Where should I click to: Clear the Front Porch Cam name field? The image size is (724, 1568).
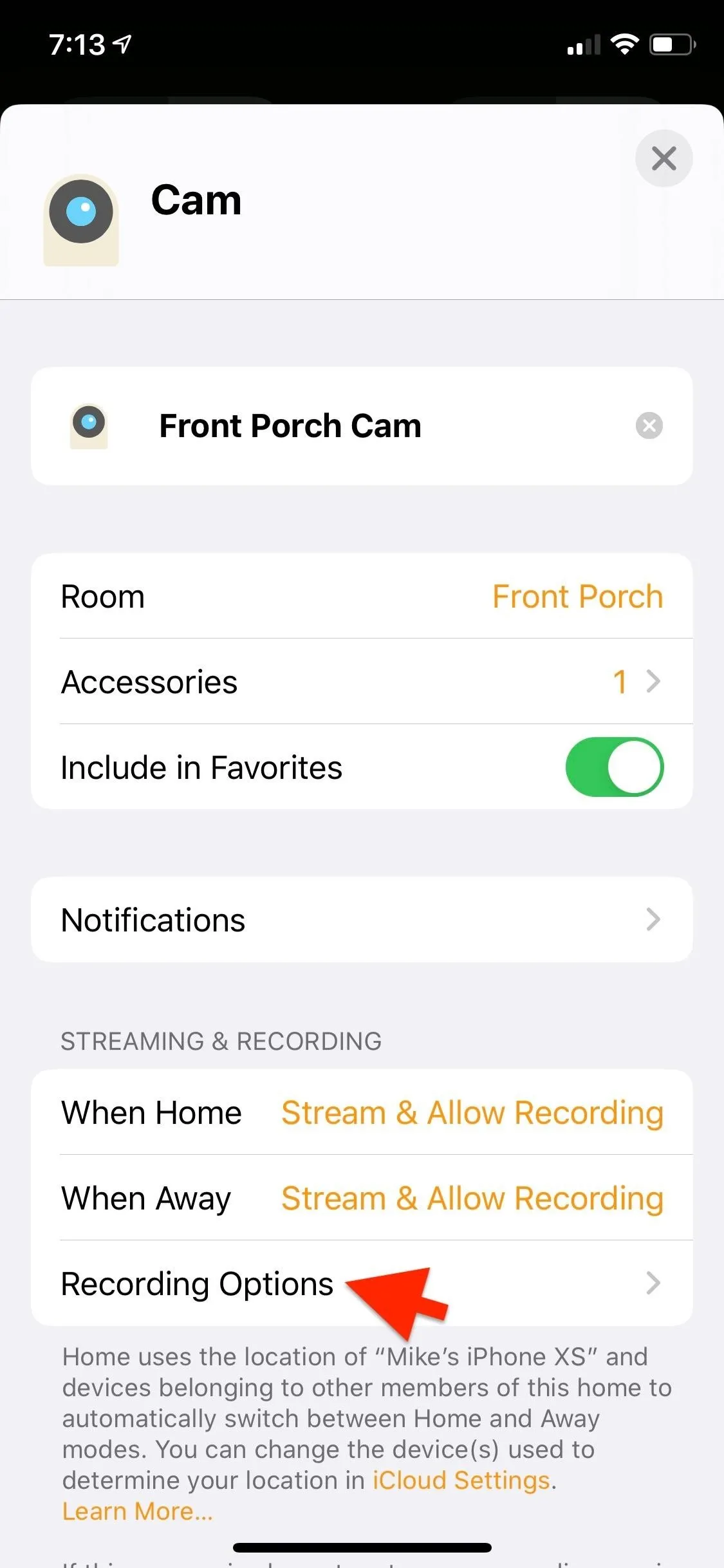pos(649,425)
